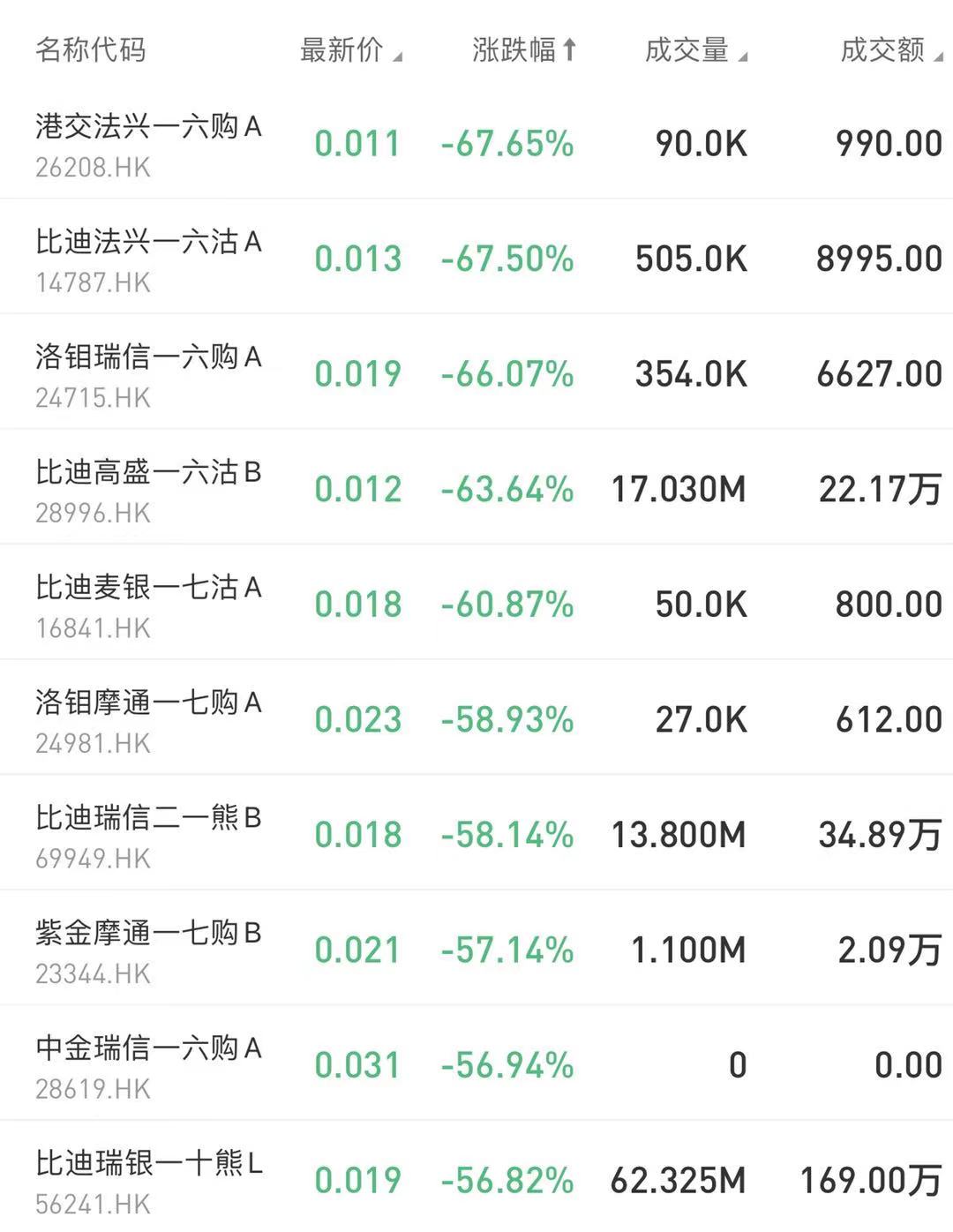Sort list by 成交额 column
Screen dimensions: 953x1232
[x=889, y=50]
